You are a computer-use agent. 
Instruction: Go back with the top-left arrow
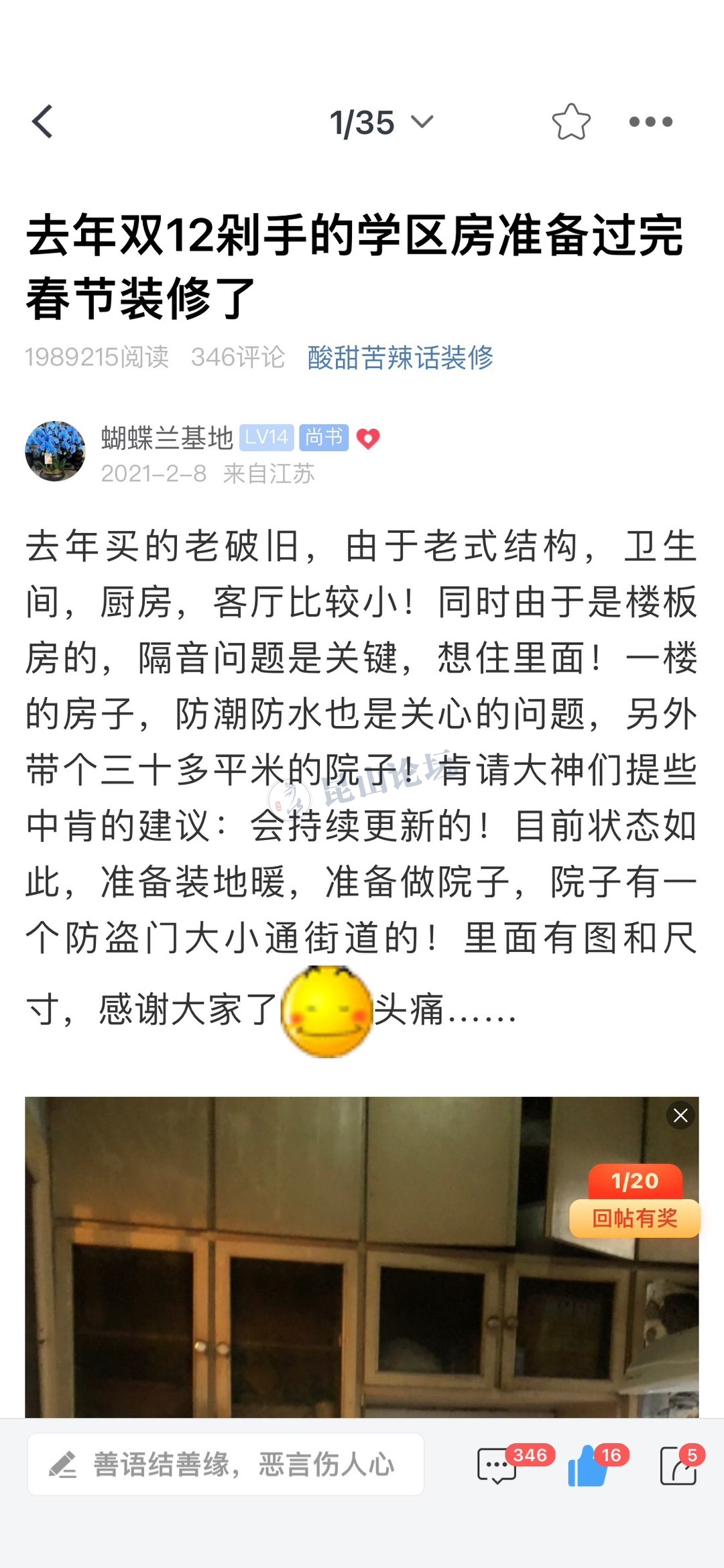[x=42, y=122]
